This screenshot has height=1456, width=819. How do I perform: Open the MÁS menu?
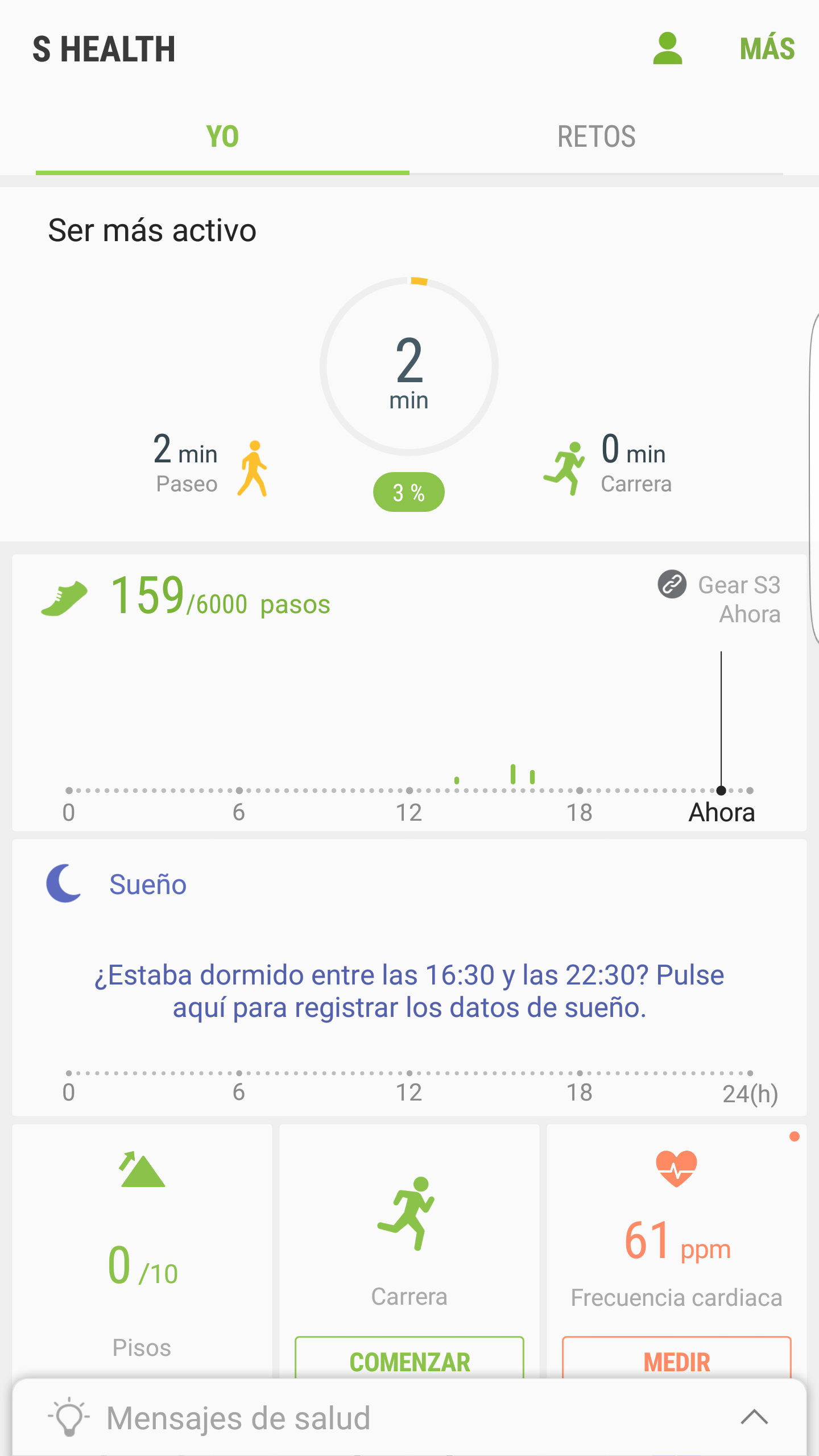pos(767,49)
